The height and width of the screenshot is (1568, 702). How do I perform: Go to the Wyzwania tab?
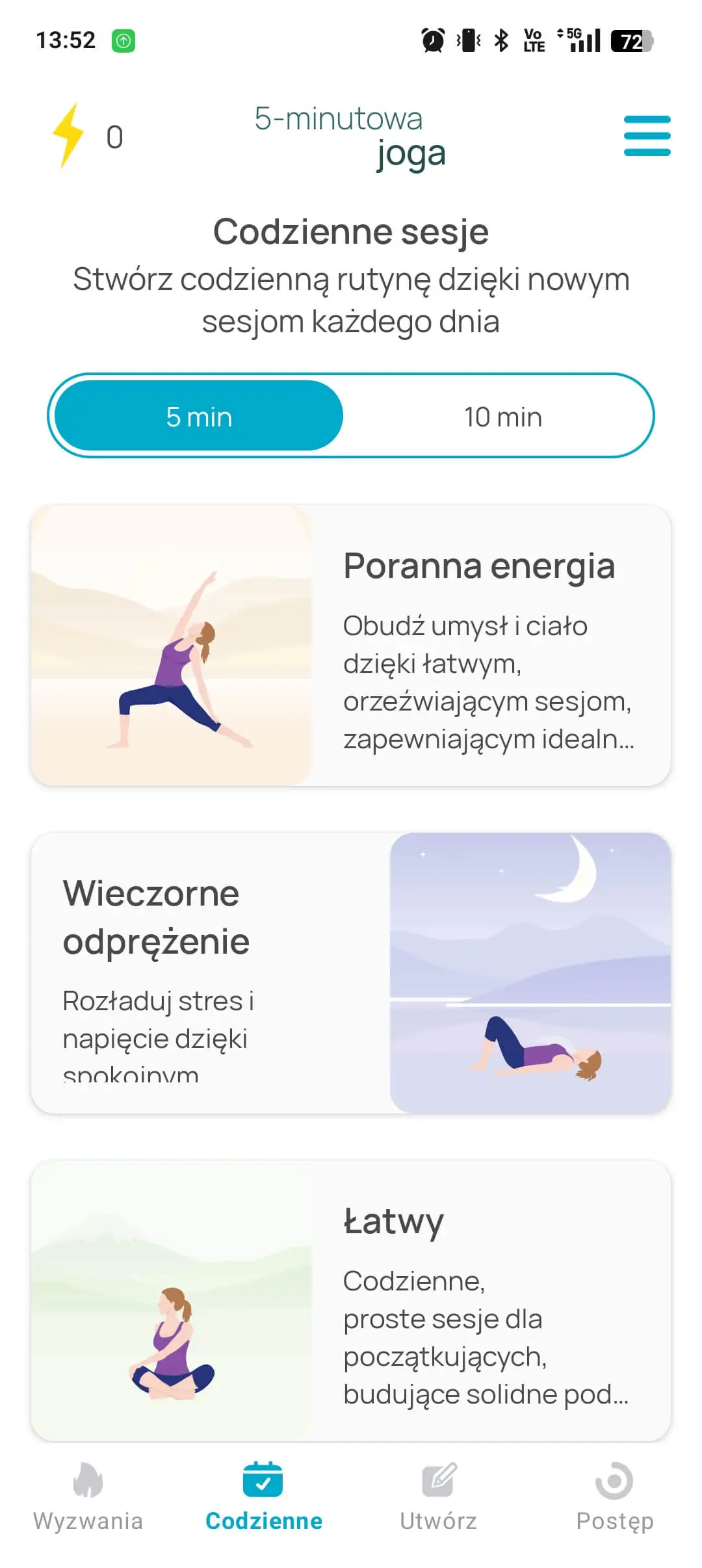(88, 1496)
